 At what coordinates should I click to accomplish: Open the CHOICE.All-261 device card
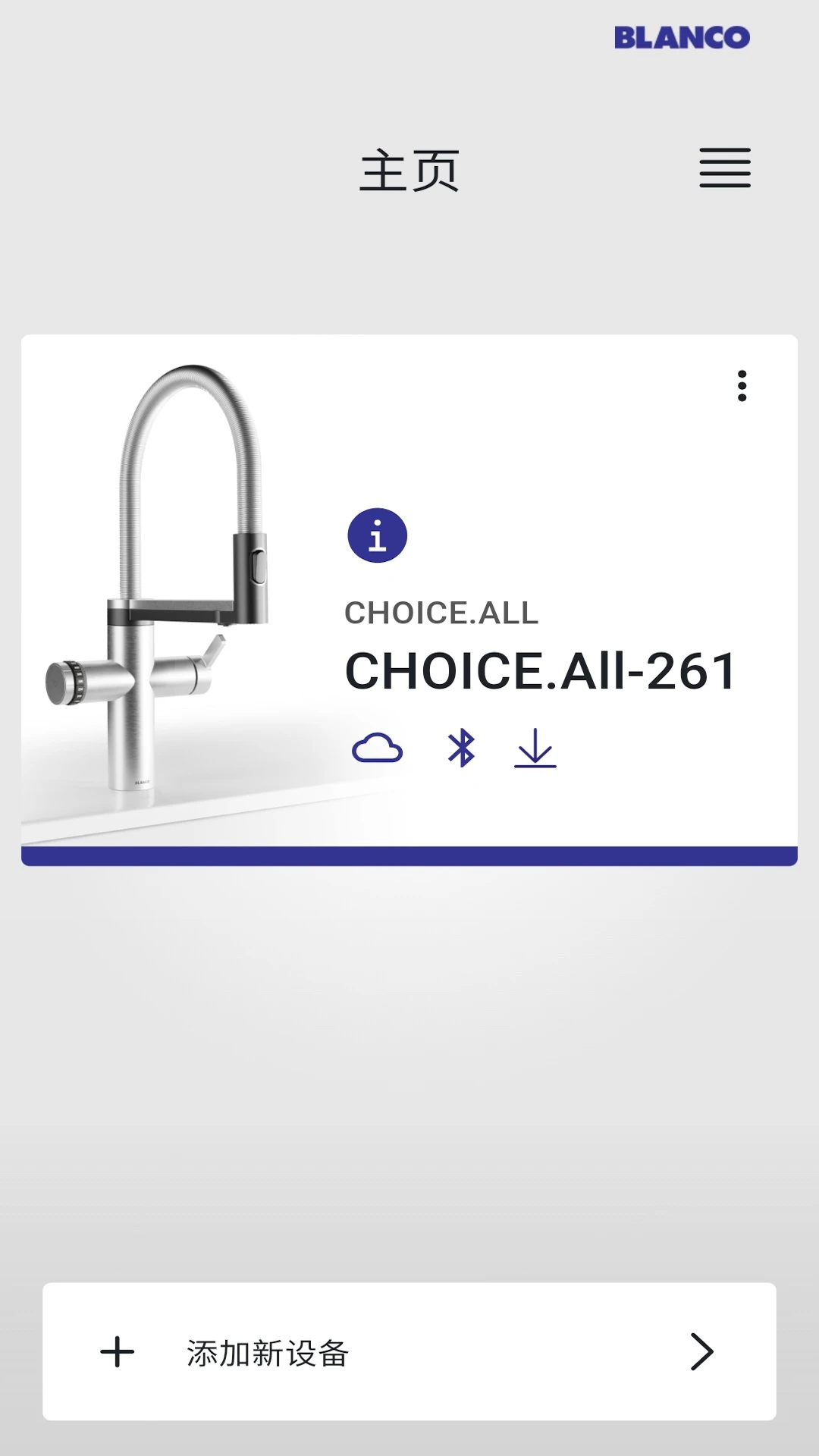pos(409,600)
